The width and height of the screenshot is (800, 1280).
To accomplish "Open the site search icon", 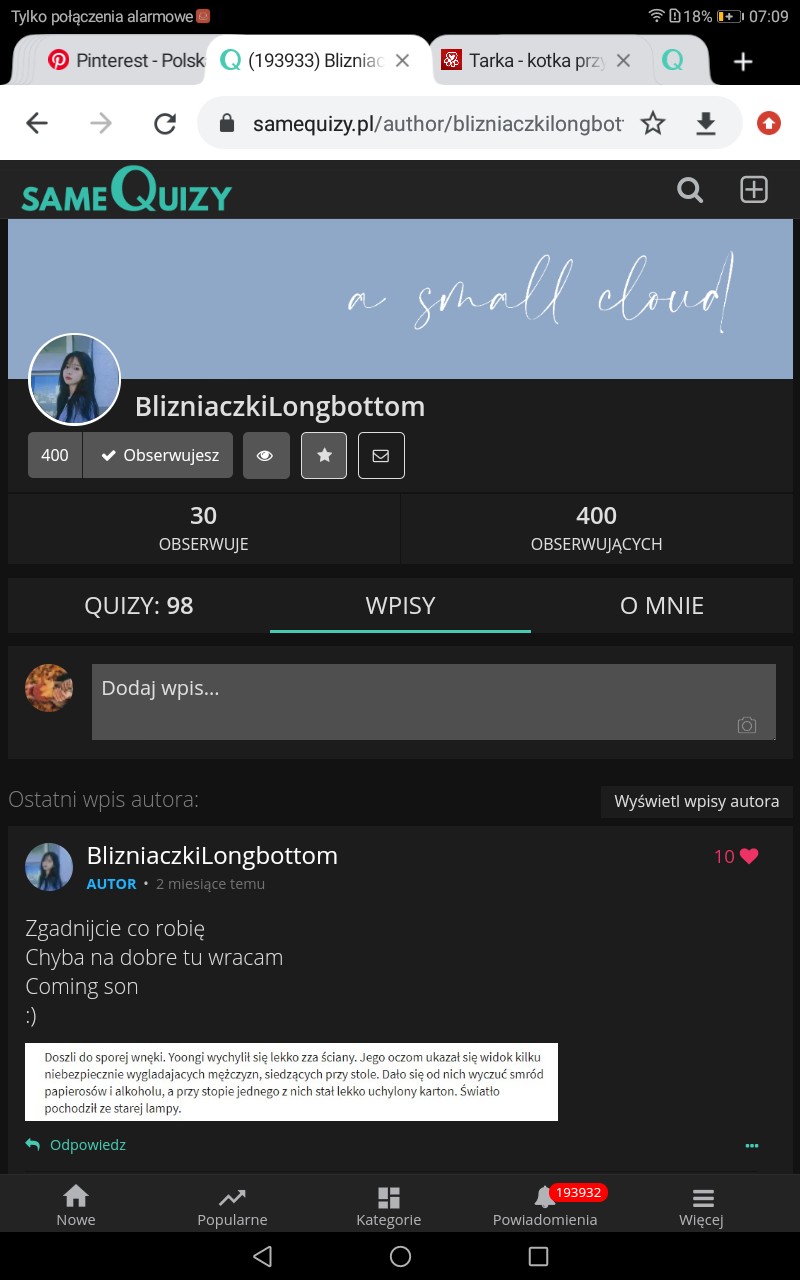I will point(690,190).
